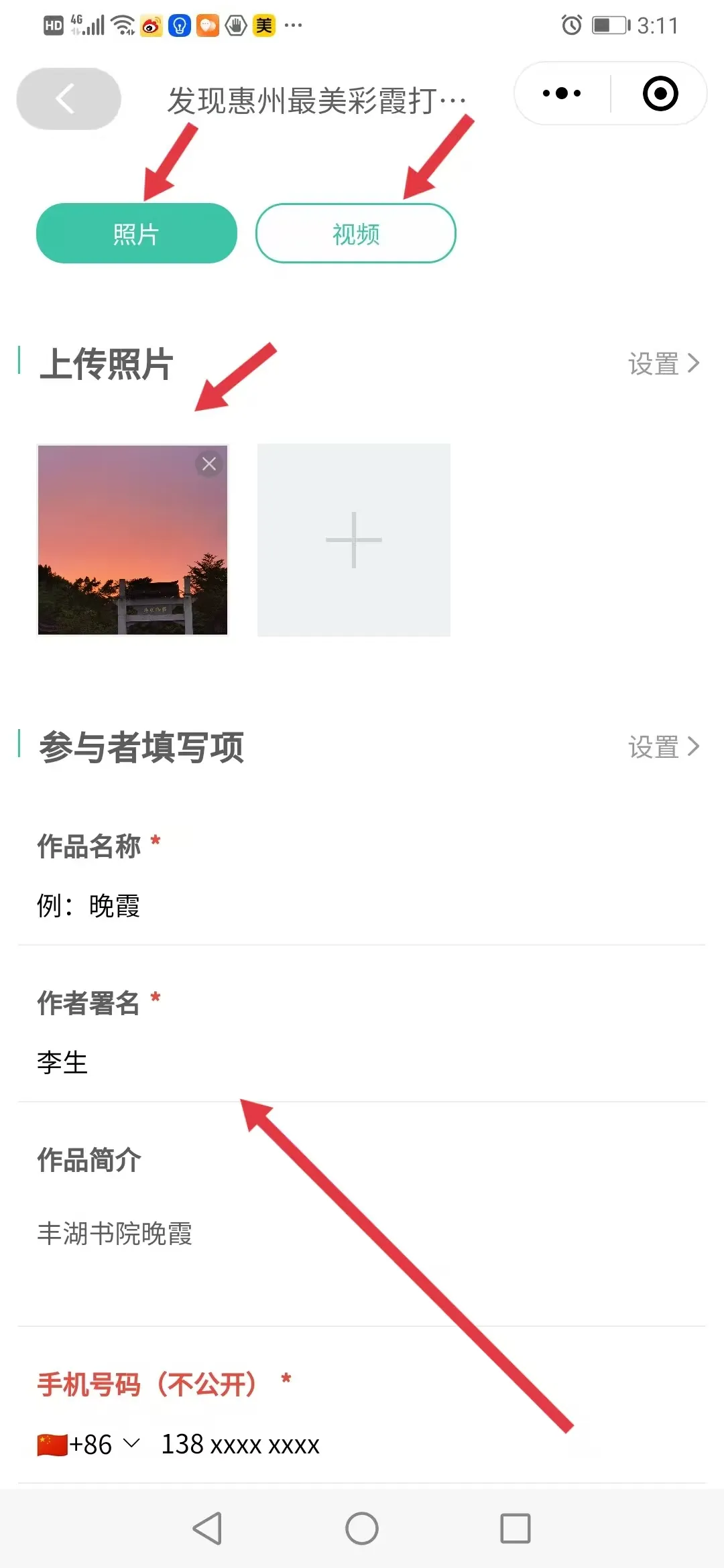Open 设置 next to 上传照片
724x1568 pixels.
(663, 364)
